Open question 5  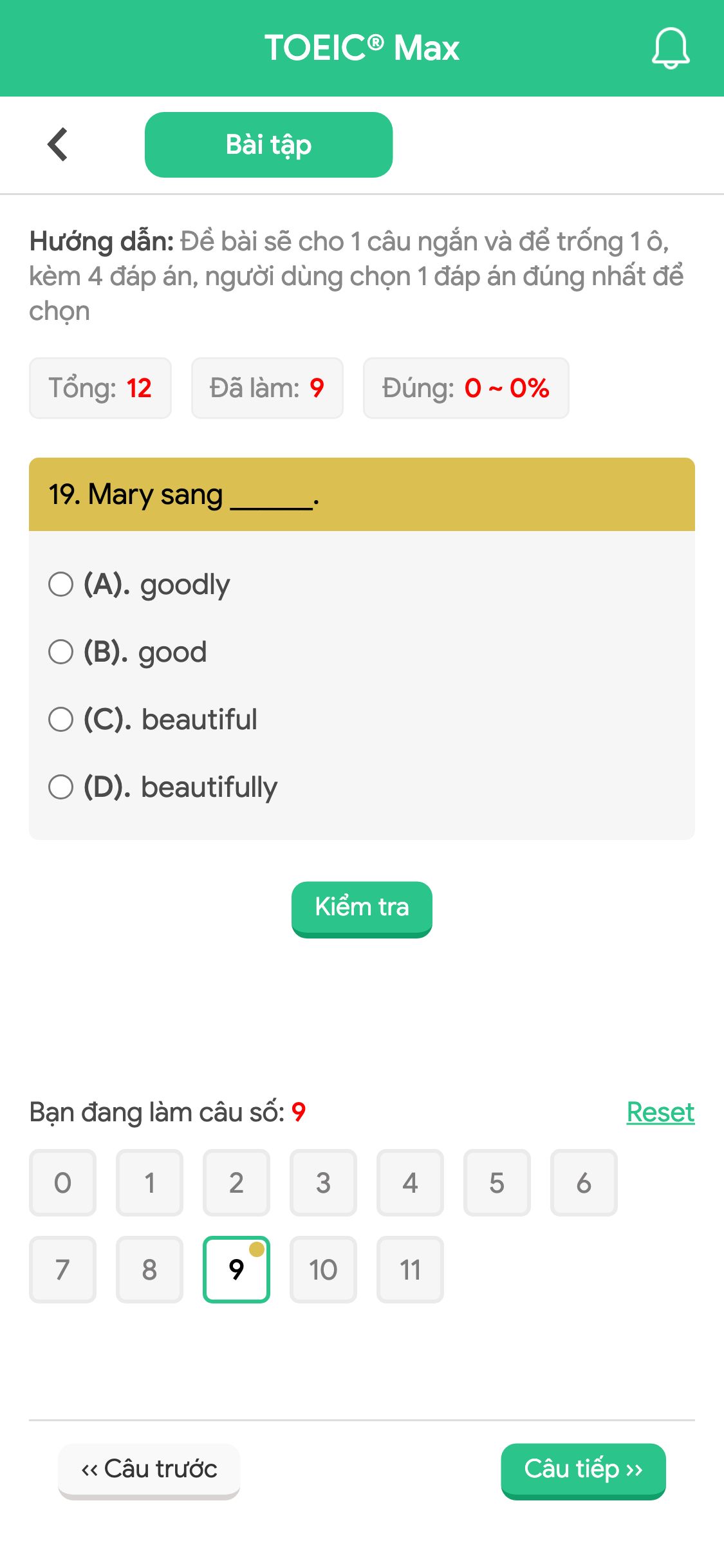click(x=497, y=1183)
